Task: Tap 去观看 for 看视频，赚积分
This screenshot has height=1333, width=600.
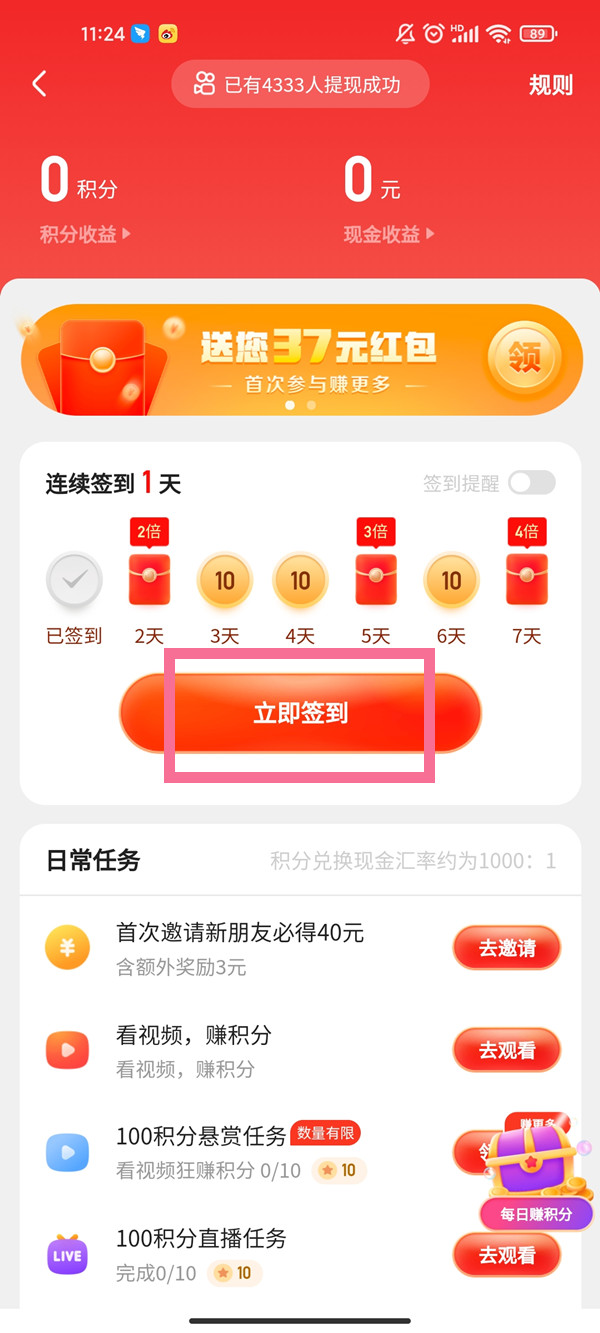Action: click(507, 1050)
